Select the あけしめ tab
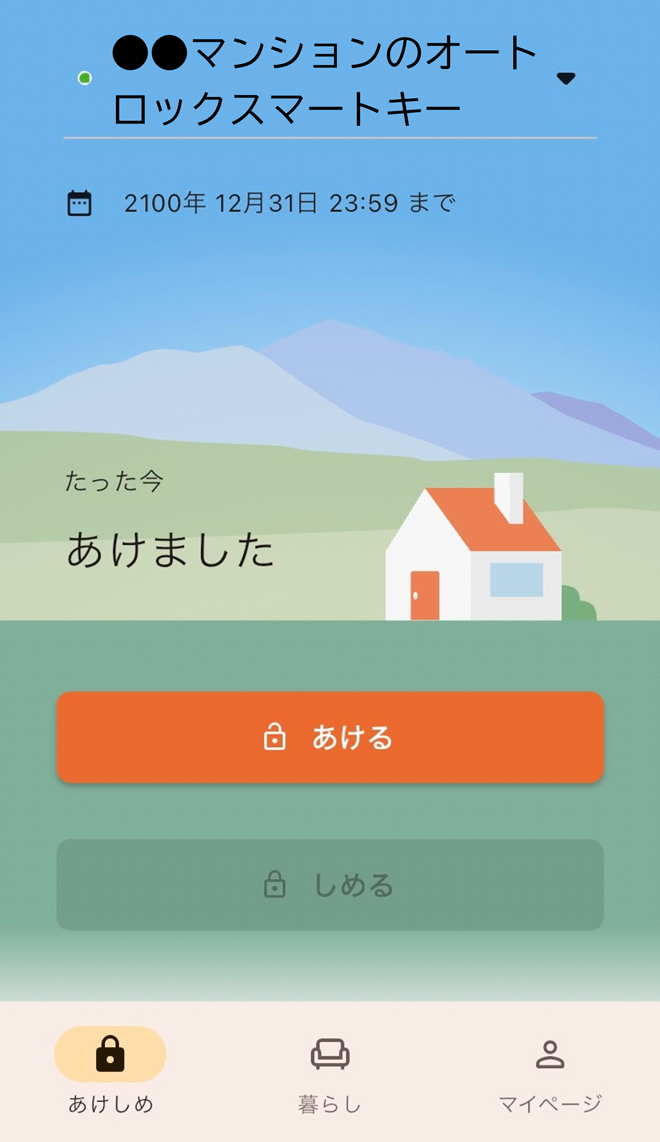Image resolution: width=660 pixels, height=1142 pixels. (110, 1071)
